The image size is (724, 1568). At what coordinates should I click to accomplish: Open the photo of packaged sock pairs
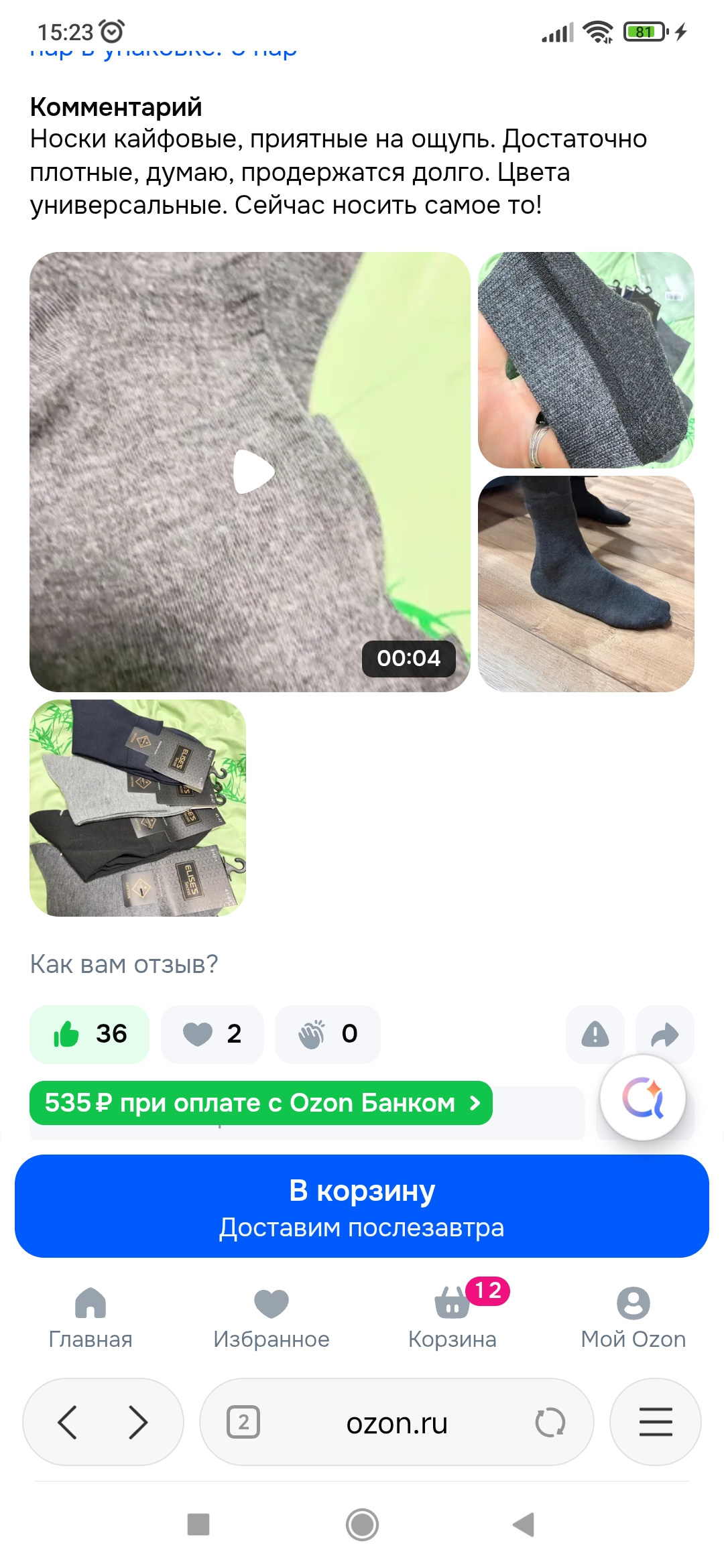click(x=138, y=807)
